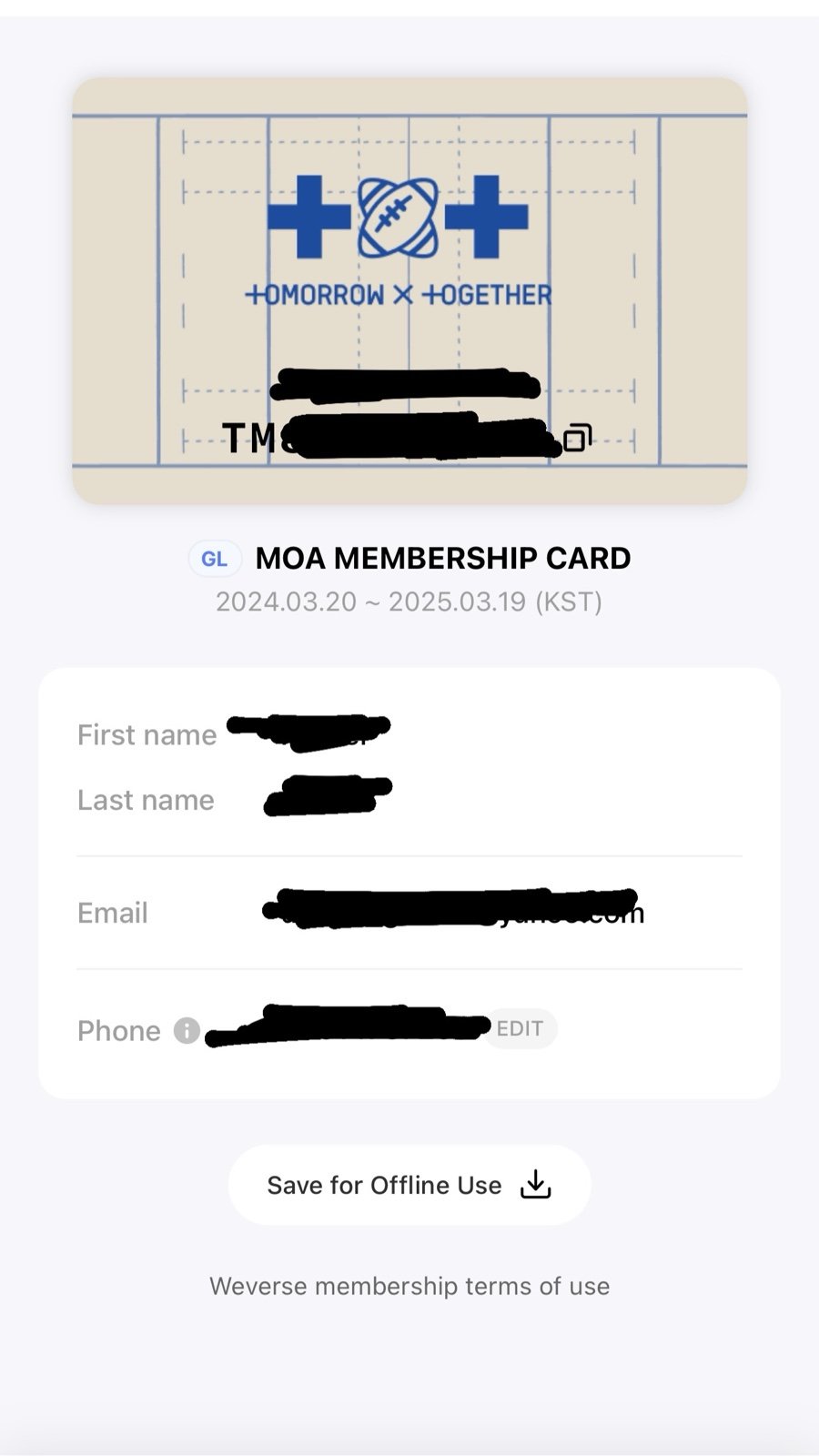Save the card for offline use
This screenshot has width=819, height=1456.
pos(409,1185)
